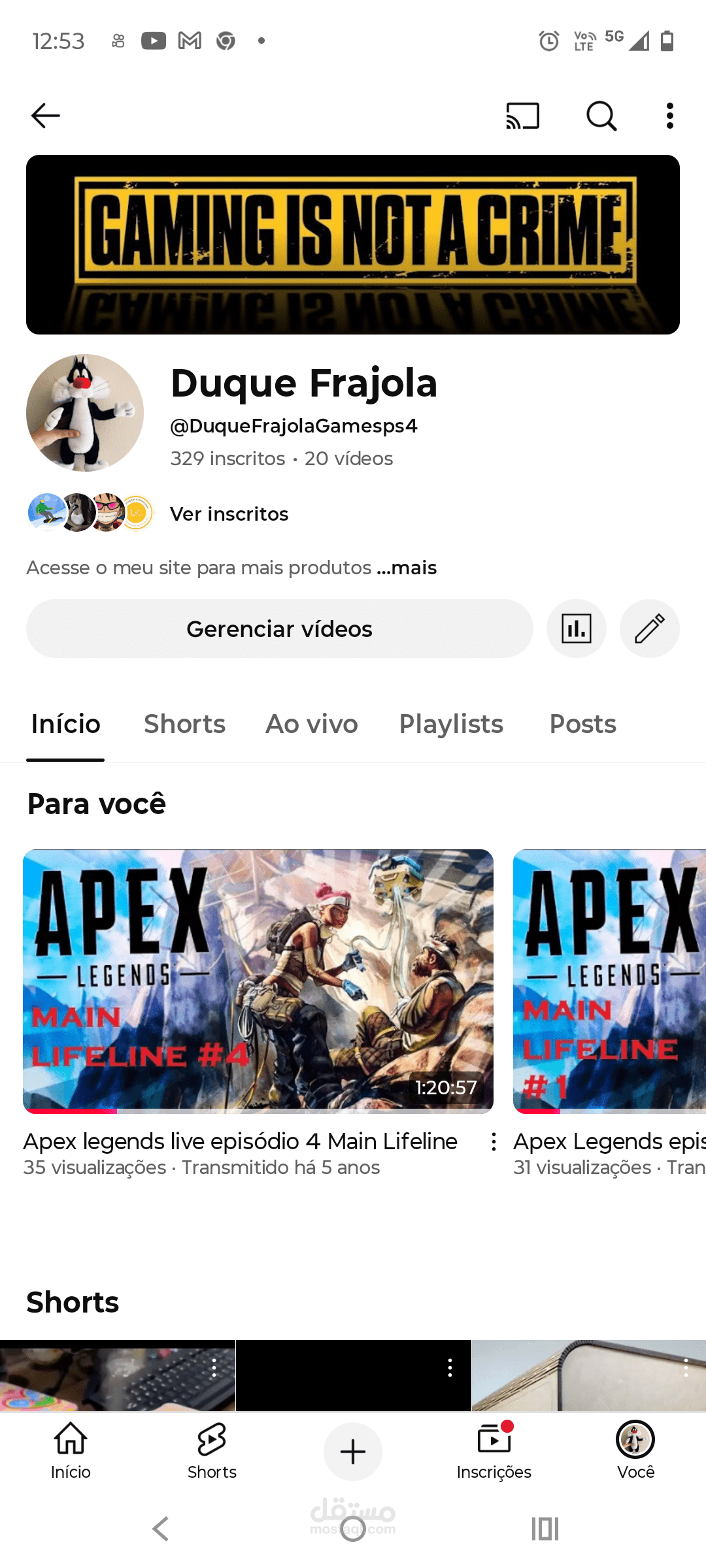Open the Playlists tab
706x1568 pixels.
coord(451,724)
